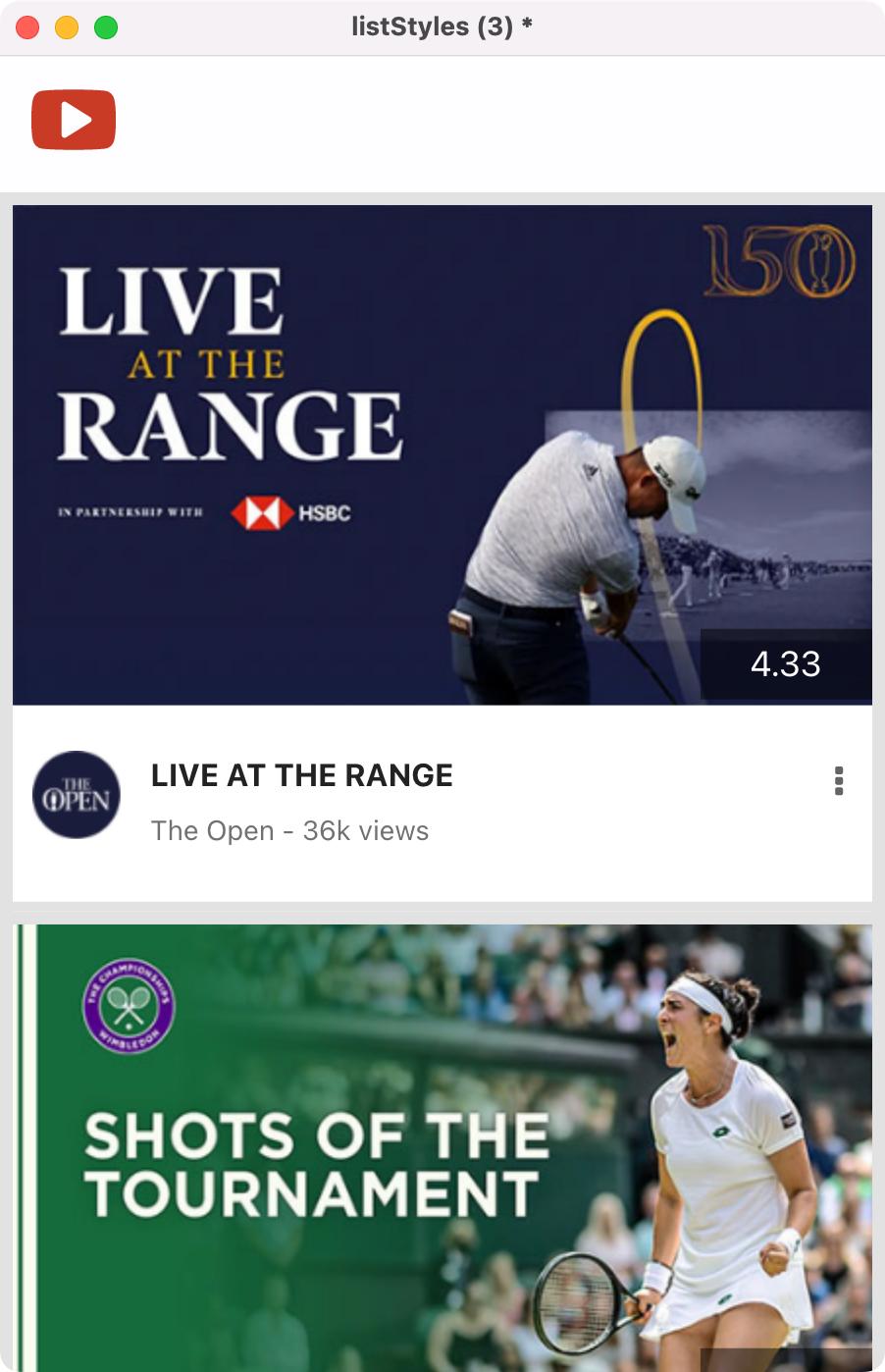This screenshot has width=885, height=1372.
Task: Close the listStyles window
Action: click(x=27, y=27)
